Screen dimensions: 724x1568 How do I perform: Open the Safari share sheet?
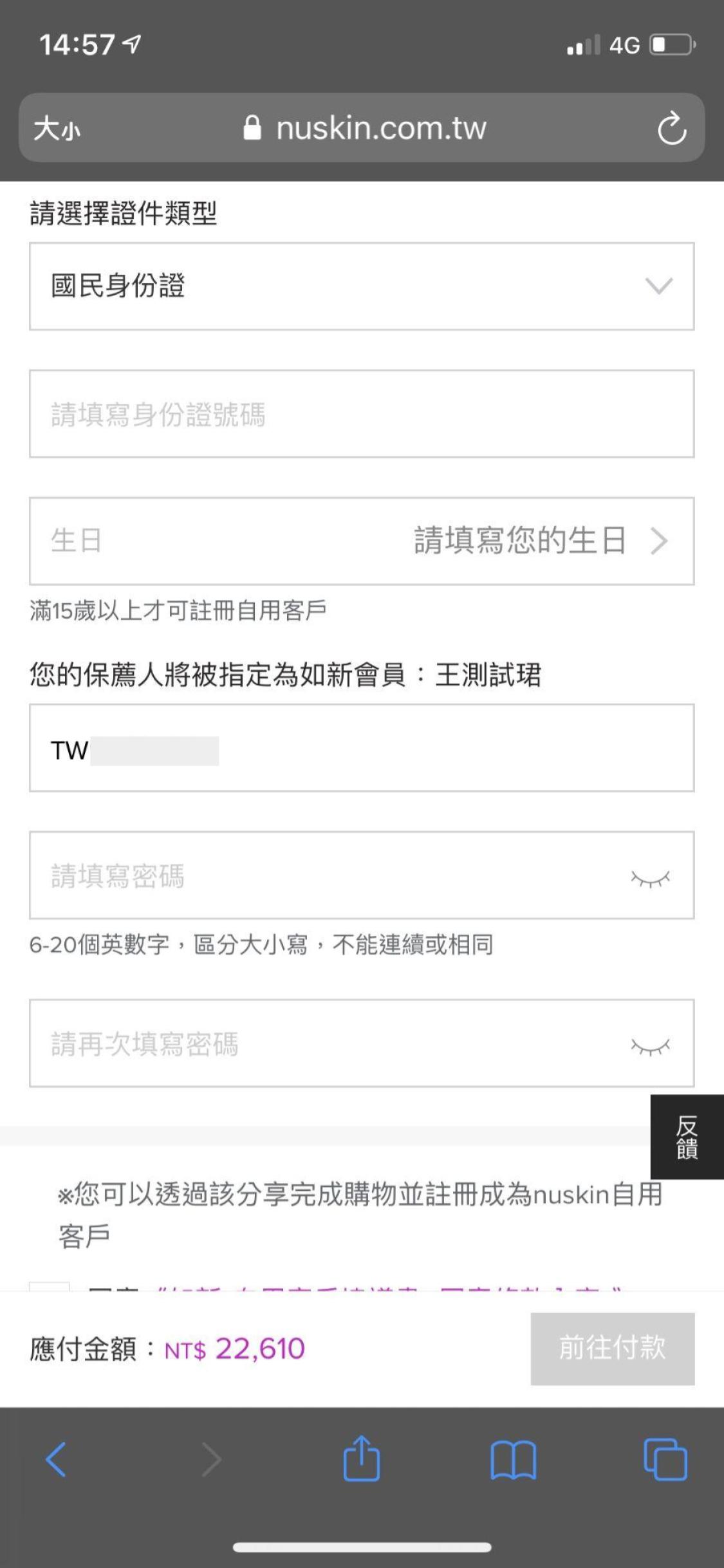click(362, 1457)
